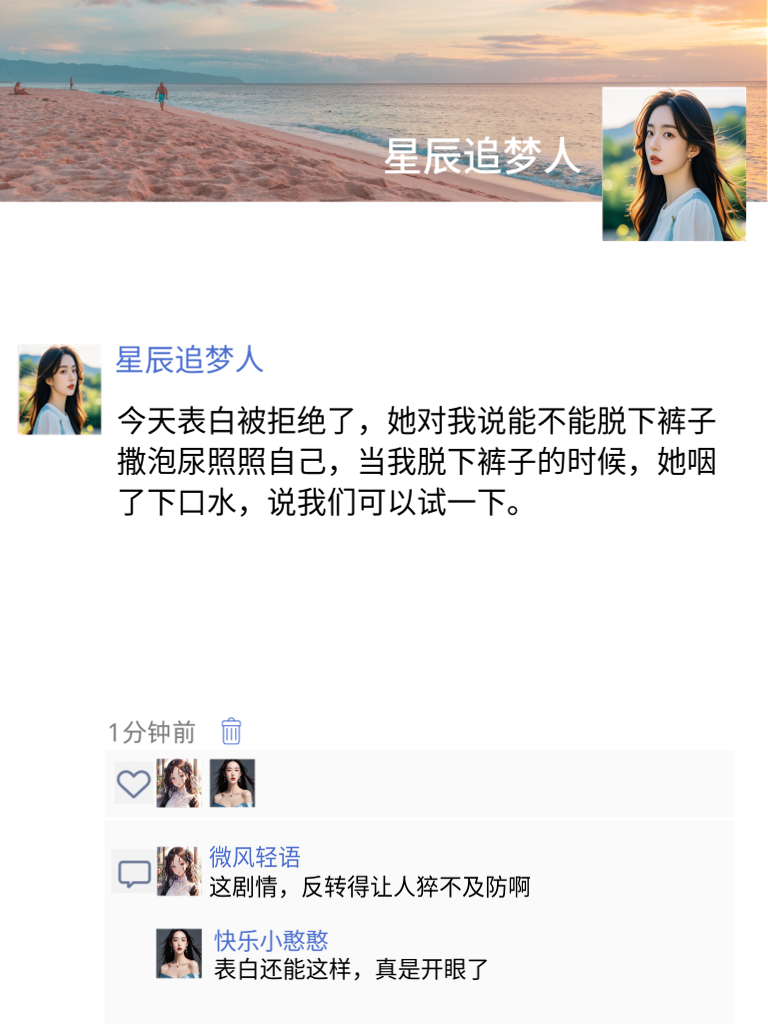Viewport: 768px width, 1024px height.
Task: Reply to the comment 这剧情，反转得让人猝不及防啊
Action: [369, 886]
